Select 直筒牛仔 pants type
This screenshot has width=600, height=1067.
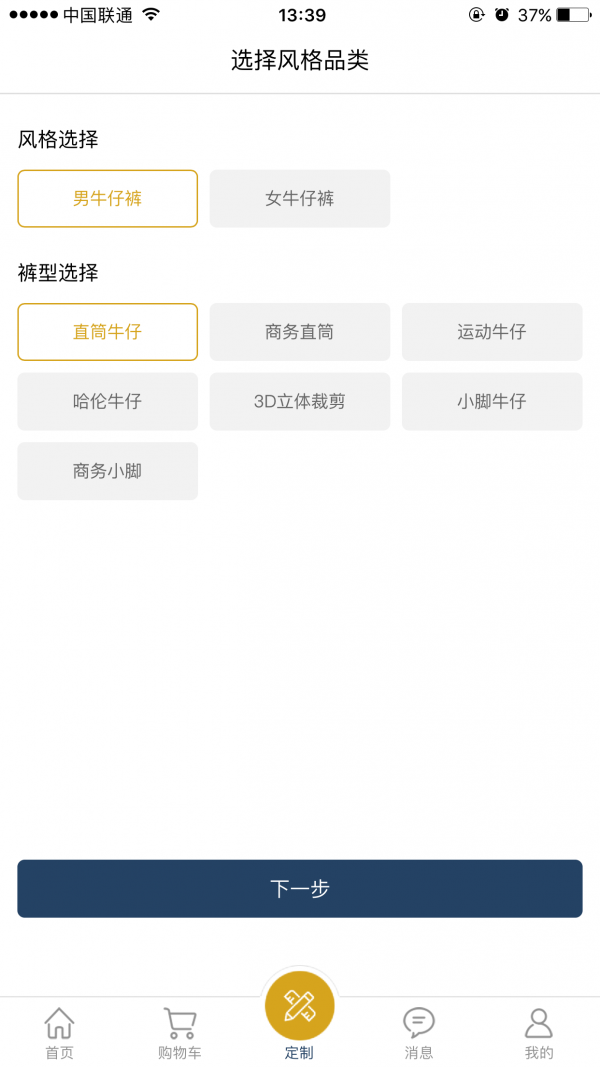107,331
